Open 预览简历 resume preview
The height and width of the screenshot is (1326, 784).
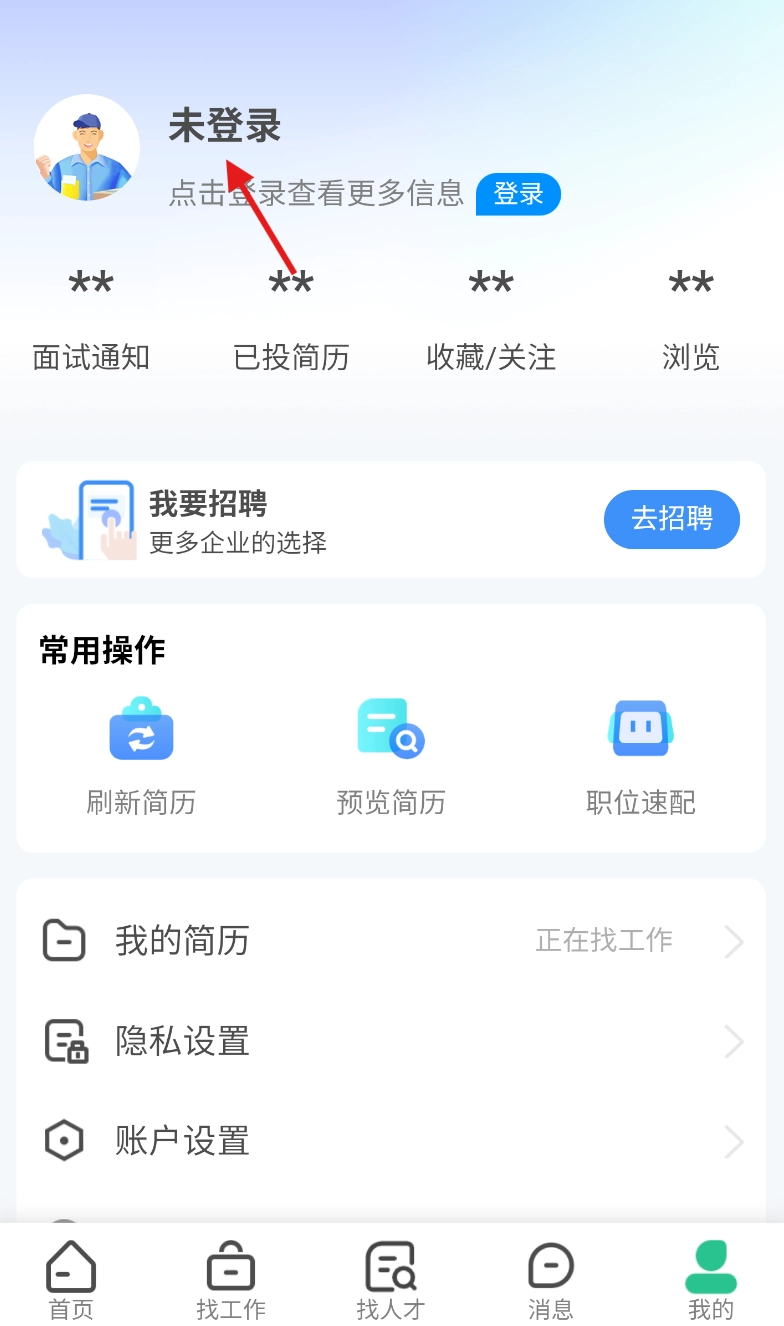(x=391, y=757)
